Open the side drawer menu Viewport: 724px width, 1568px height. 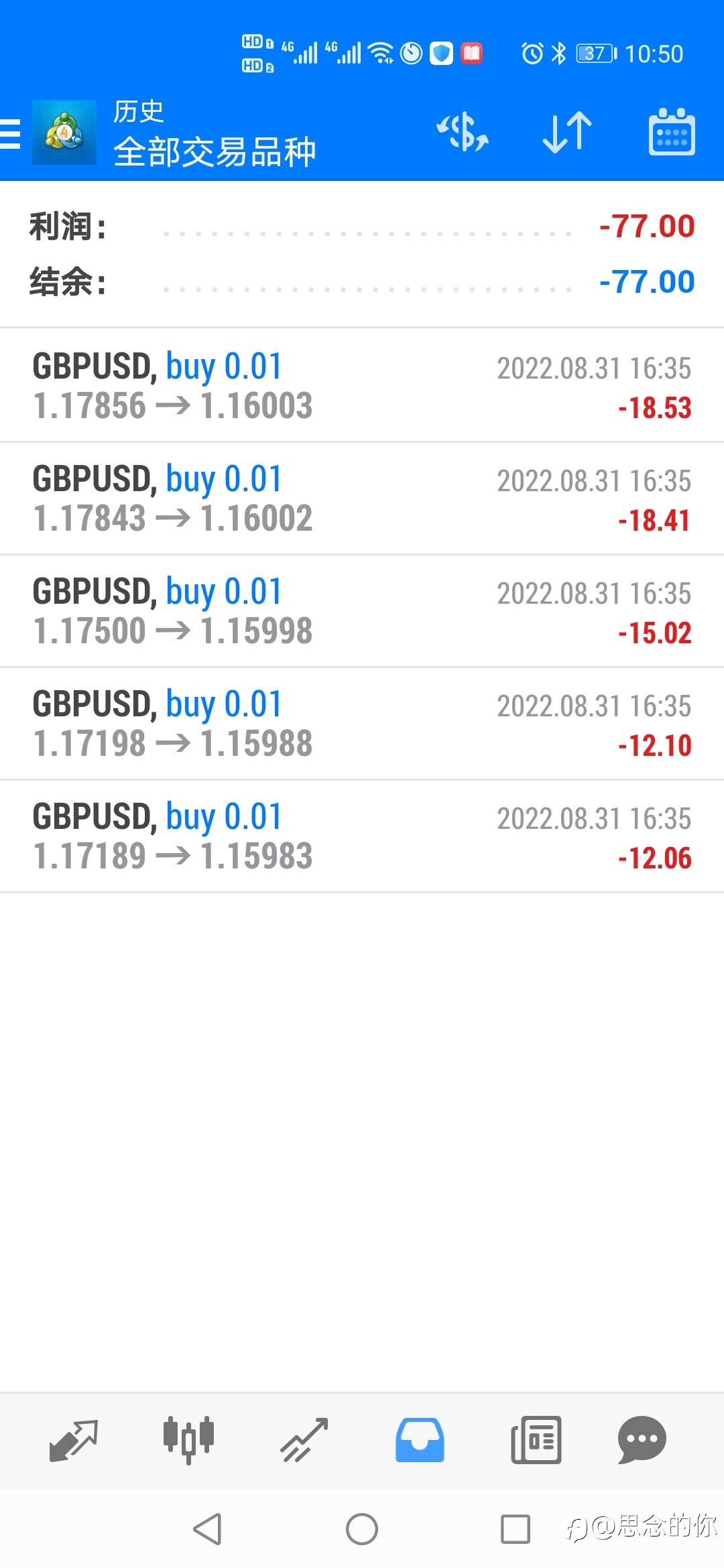pos(11,133)
